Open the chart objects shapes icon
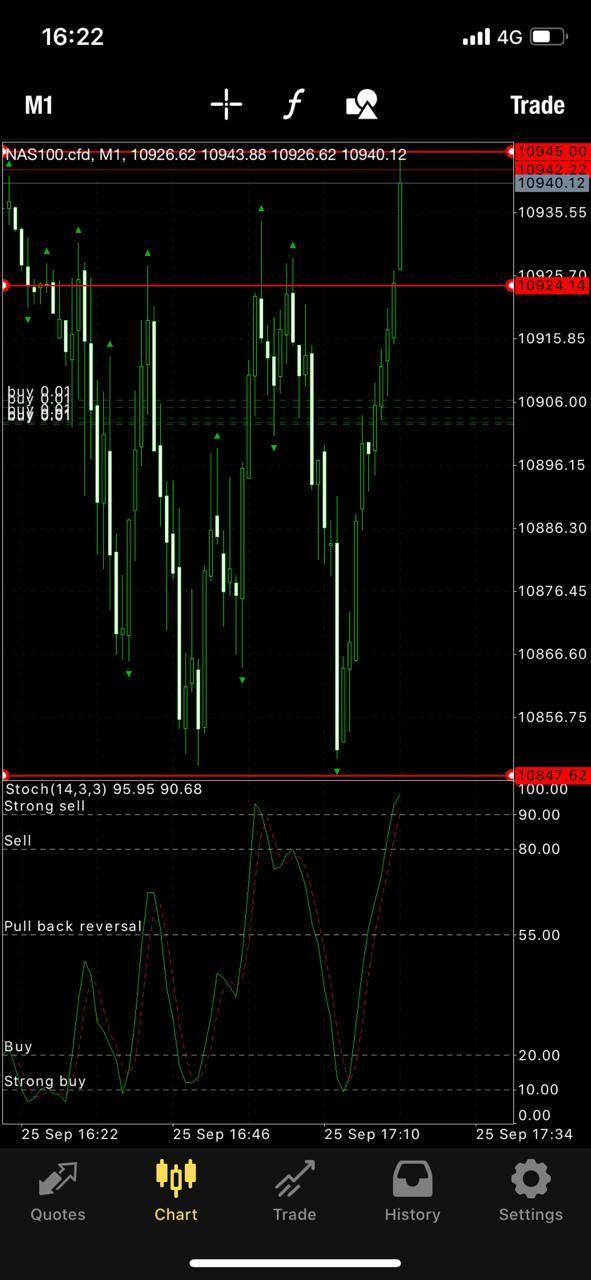This screenshot has height=1280, width=591. pyautogui.click(x=361, y=104)
